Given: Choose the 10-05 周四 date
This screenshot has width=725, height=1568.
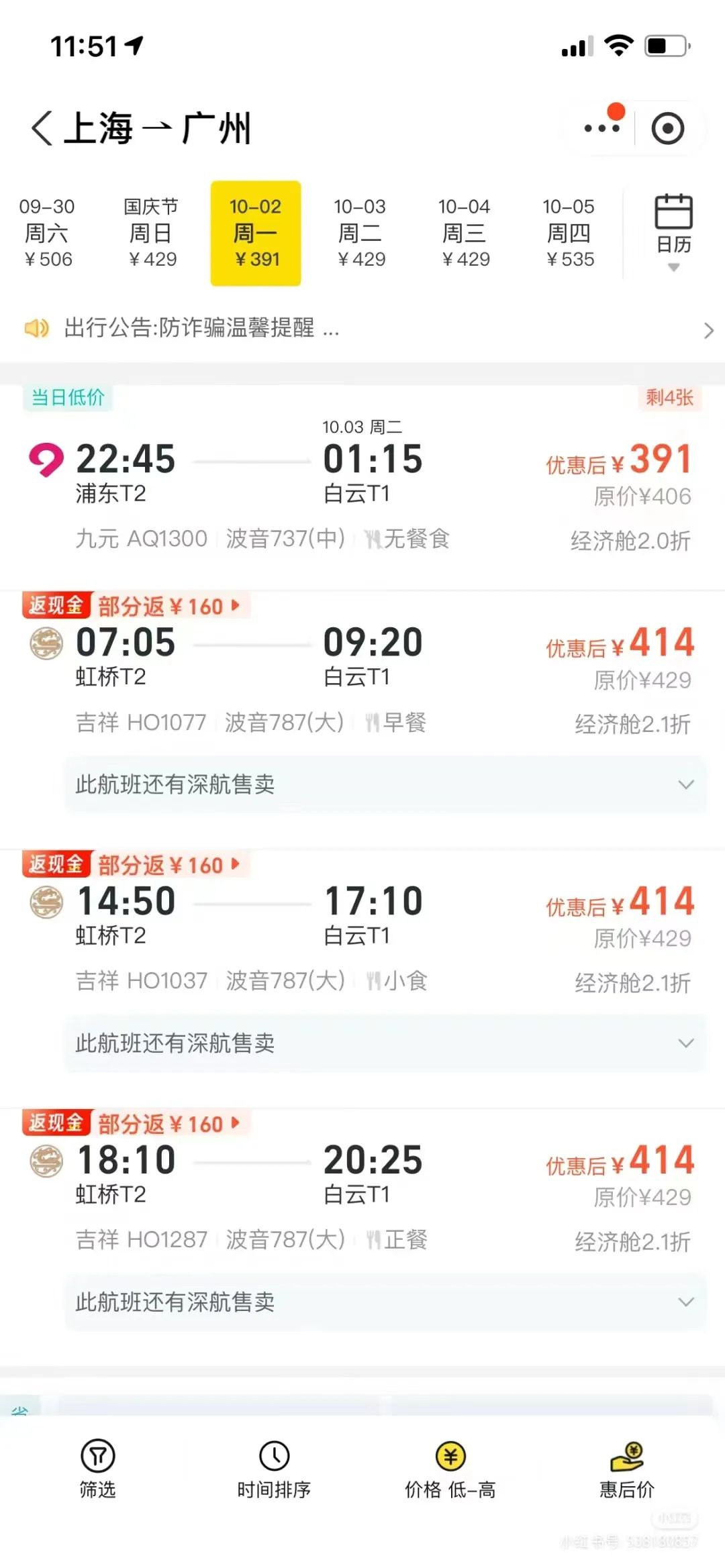Looking at the screenshot, I should pyautogui.click(x=569, y=233).
